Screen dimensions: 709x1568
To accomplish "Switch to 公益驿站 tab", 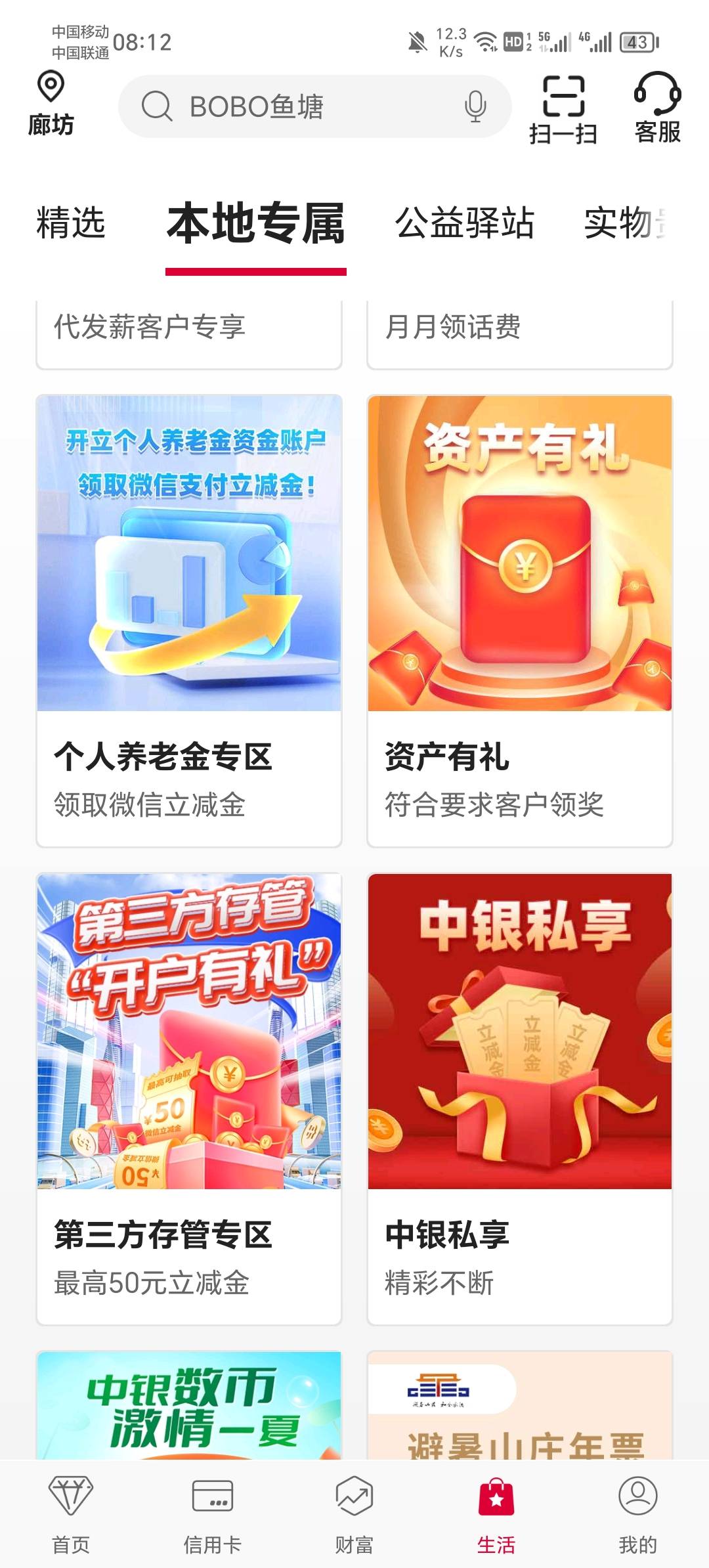I will 465,223.
